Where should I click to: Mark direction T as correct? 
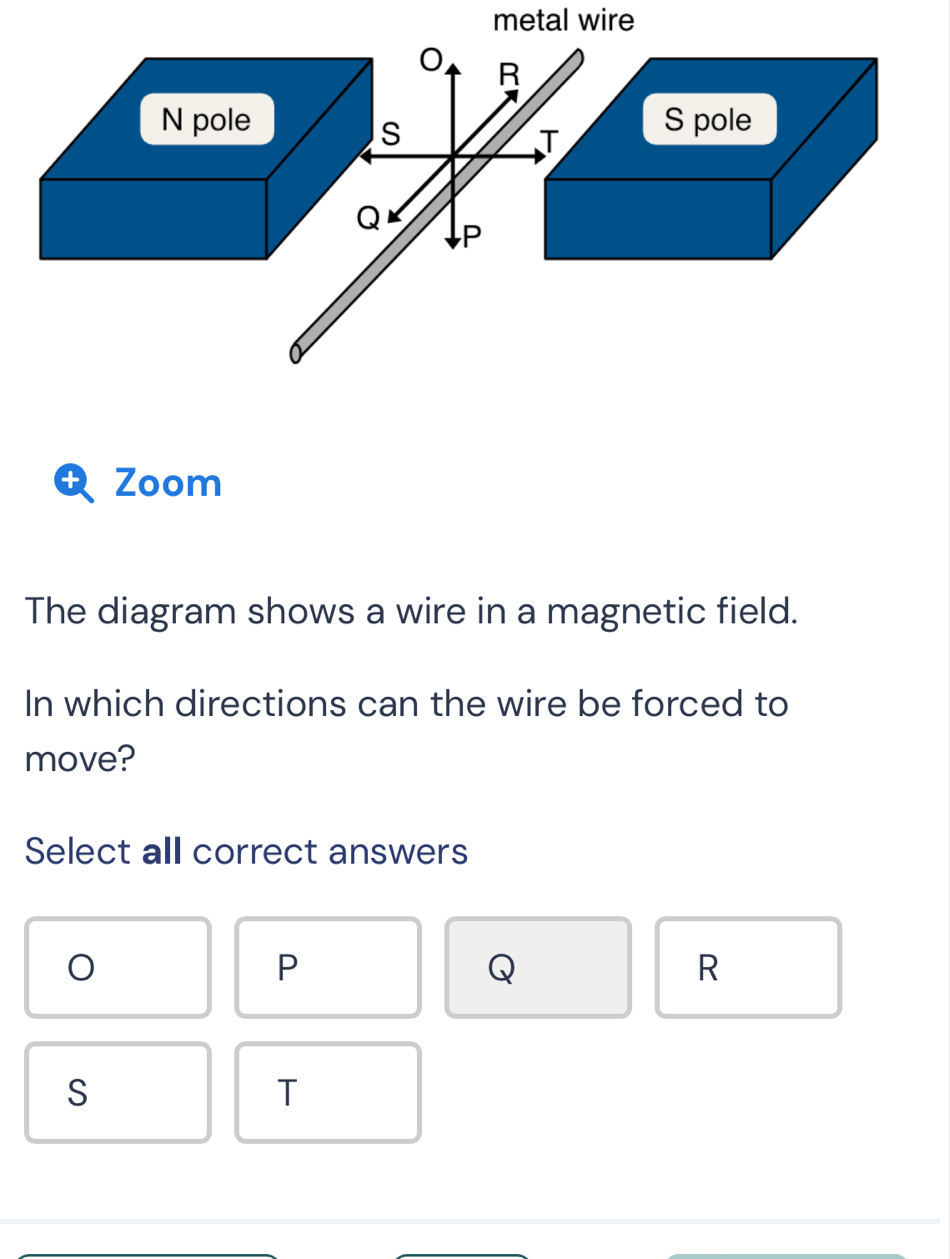coord(328,1093)
